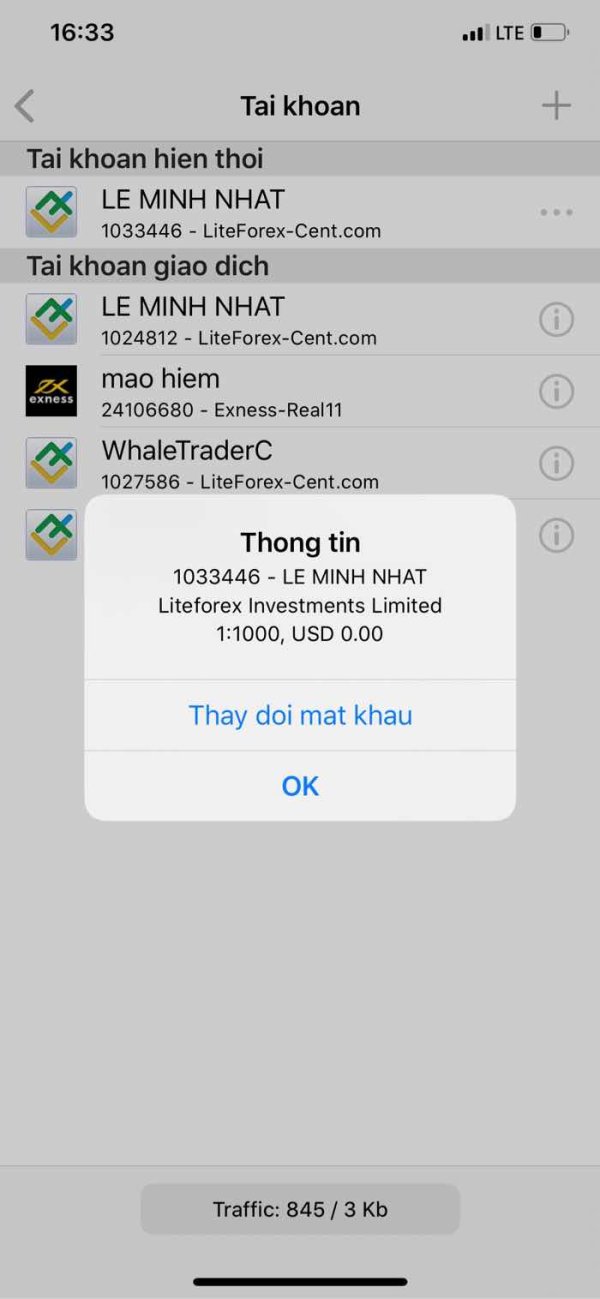
Task: Open info for account 1024812
Action: point(556,320)
